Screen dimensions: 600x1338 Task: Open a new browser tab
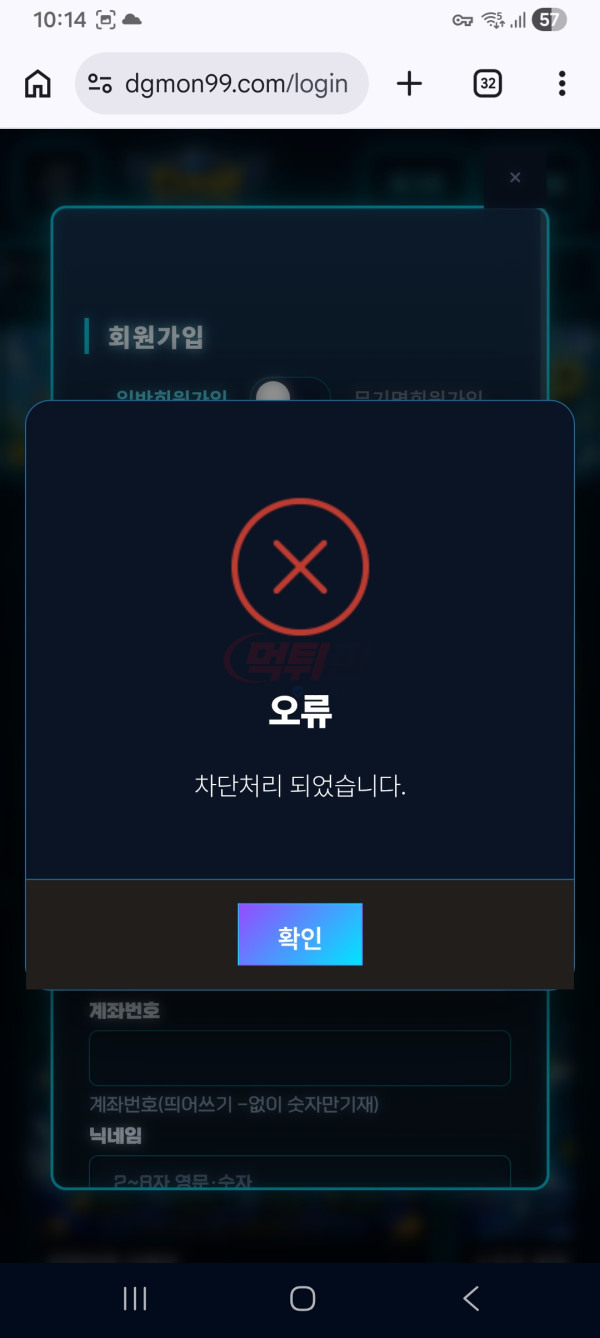pyautogui.click(x=409, y=83)
